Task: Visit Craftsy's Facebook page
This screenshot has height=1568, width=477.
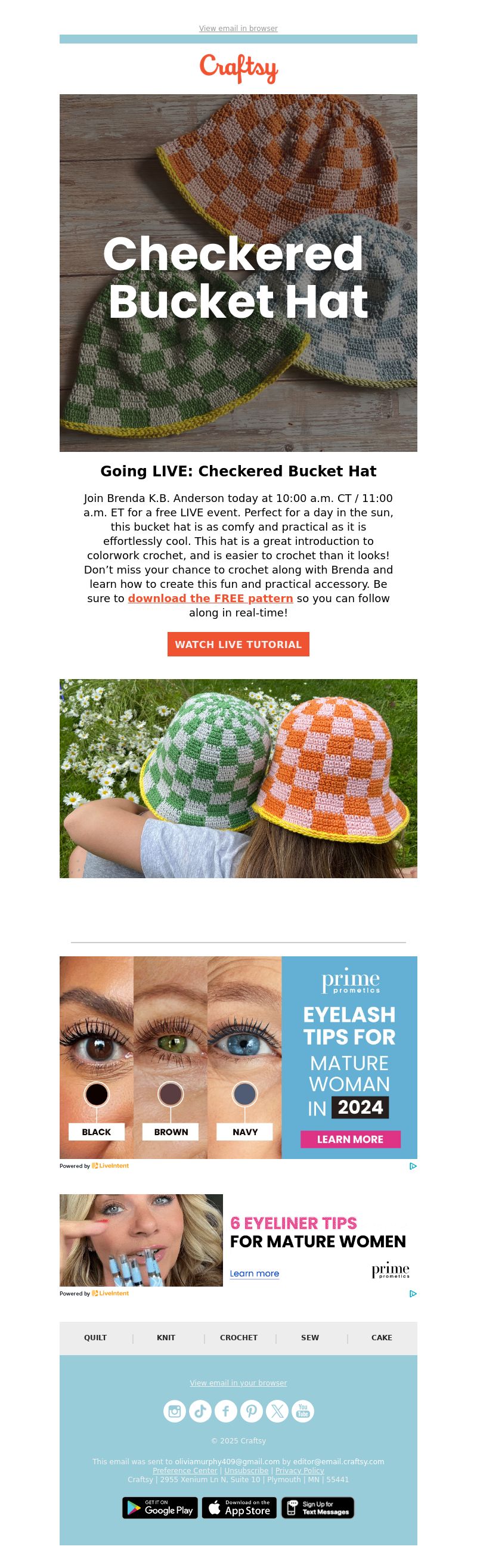Action: 226,1411
